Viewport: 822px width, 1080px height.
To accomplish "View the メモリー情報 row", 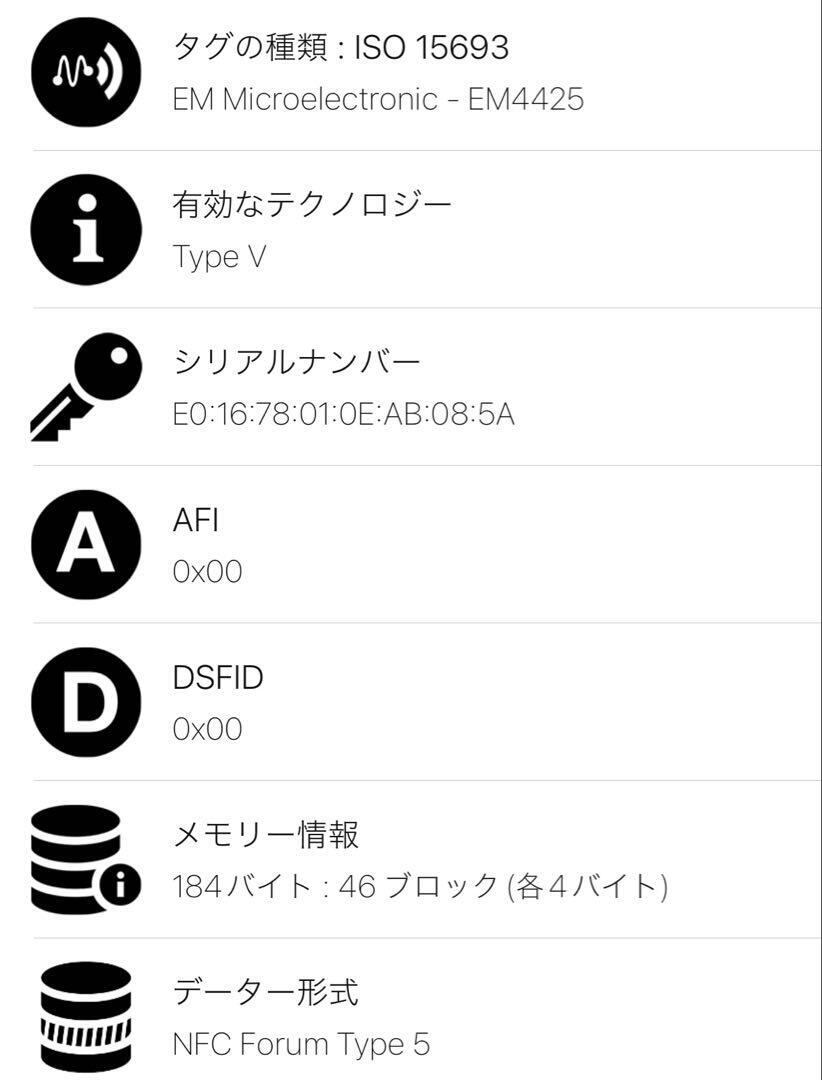I will (x=410, y=860).
